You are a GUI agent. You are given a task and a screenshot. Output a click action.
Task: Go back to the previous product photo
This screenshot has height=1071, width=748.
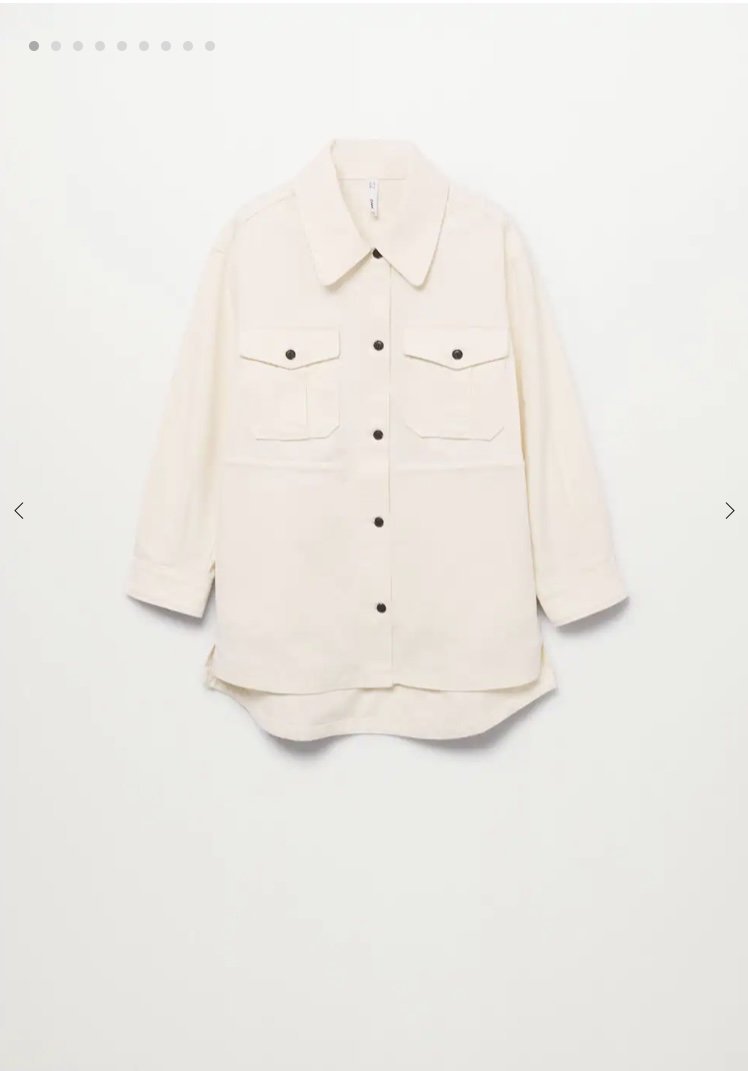pyautogui.click(x=19, y=511)
